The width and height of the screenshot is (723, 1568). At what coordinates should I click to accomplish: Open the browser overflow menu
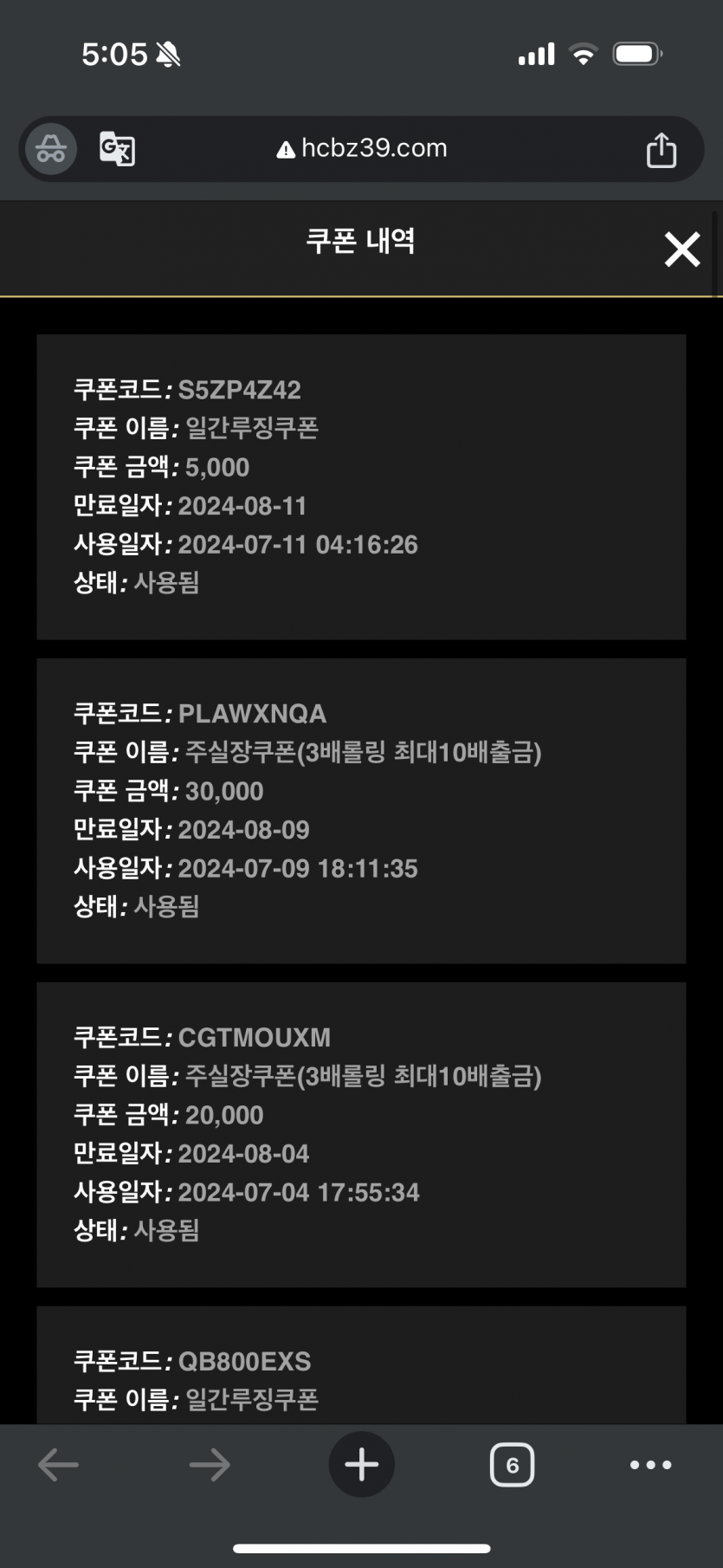[x=650, y=1465]
